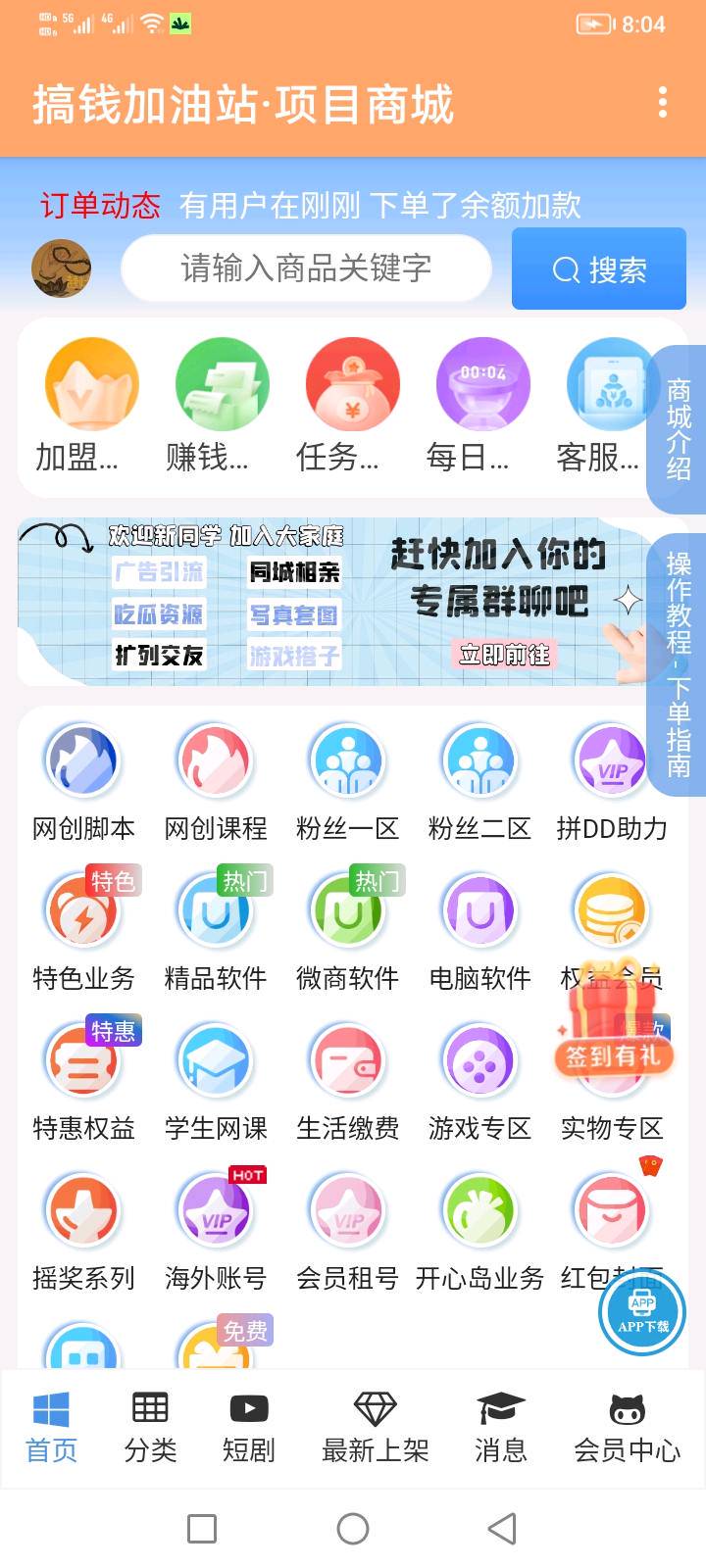The height and width of the screenshot is (1568, 706).
Task: Switch to the 分类 tab
Action: click(x=150, y=1427)
